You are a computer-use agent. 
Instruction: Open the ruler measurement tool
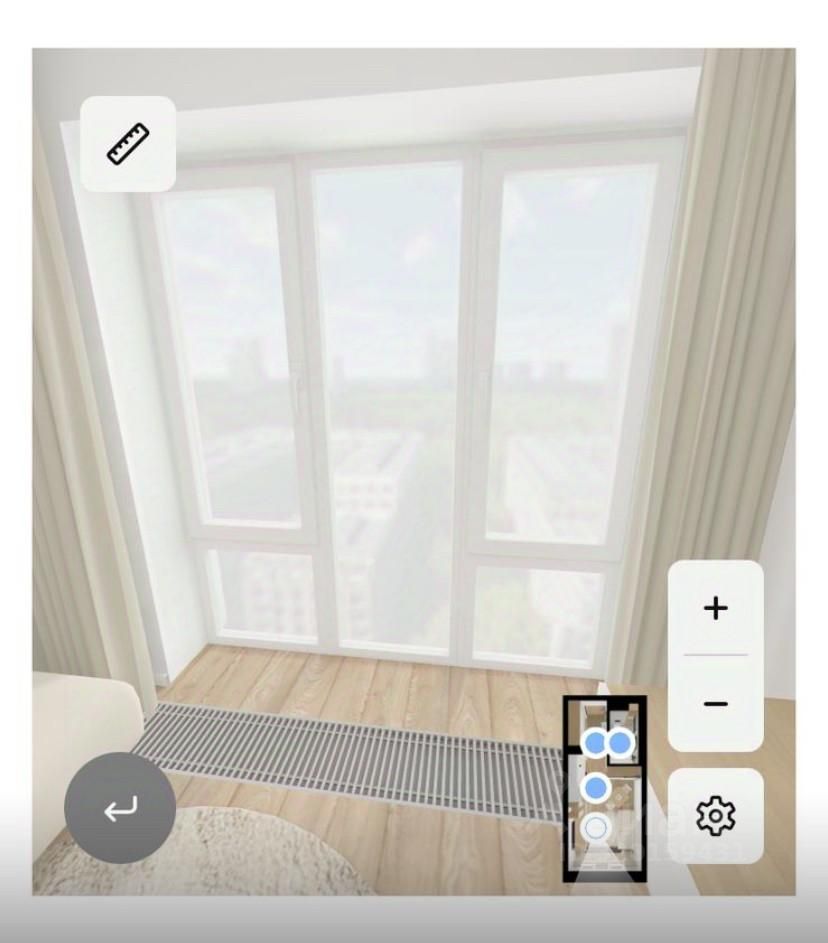coord(128,144)
